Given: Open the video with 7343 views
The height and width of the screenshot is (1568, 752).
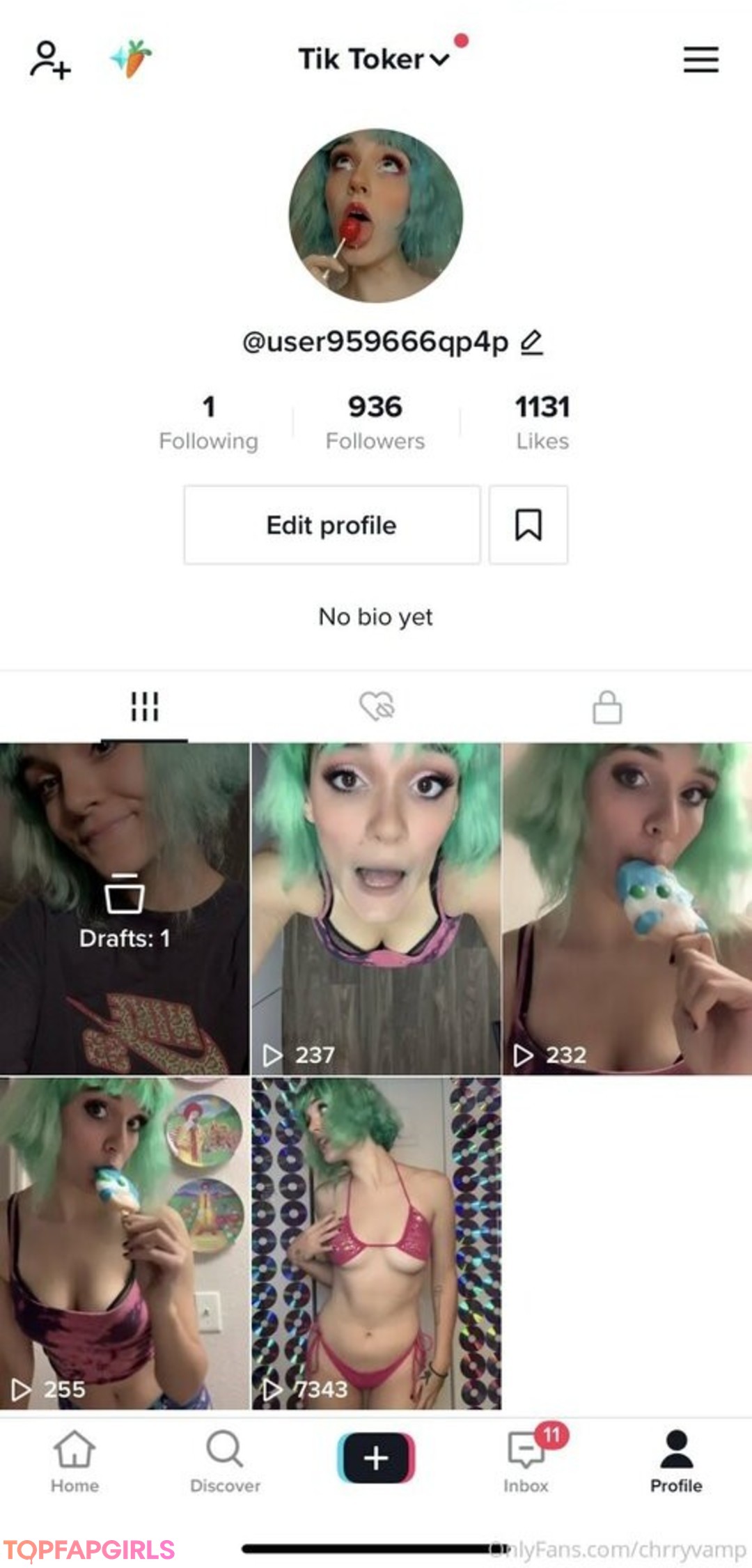Looking at the screenshot, I should [376, 1243].
